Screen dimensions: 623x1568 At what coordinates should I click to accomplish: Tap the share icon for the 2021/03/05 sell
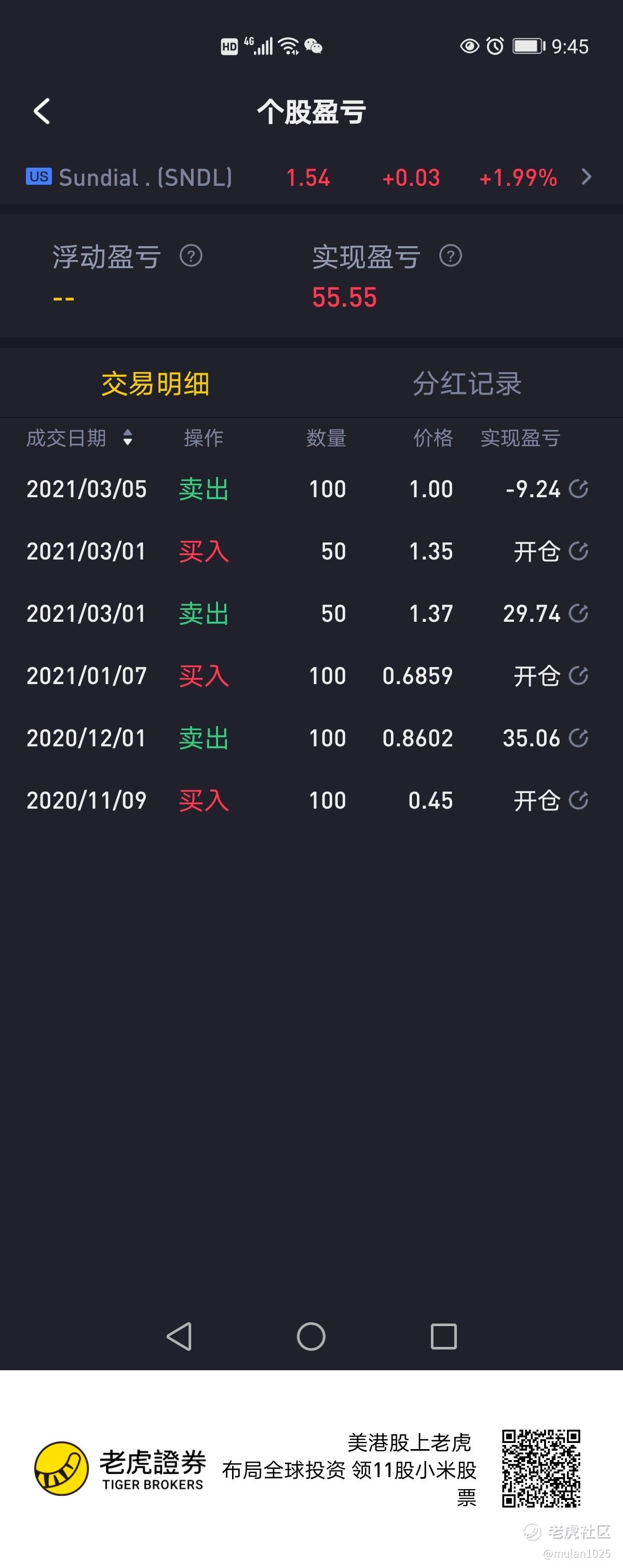coord(578,489)
